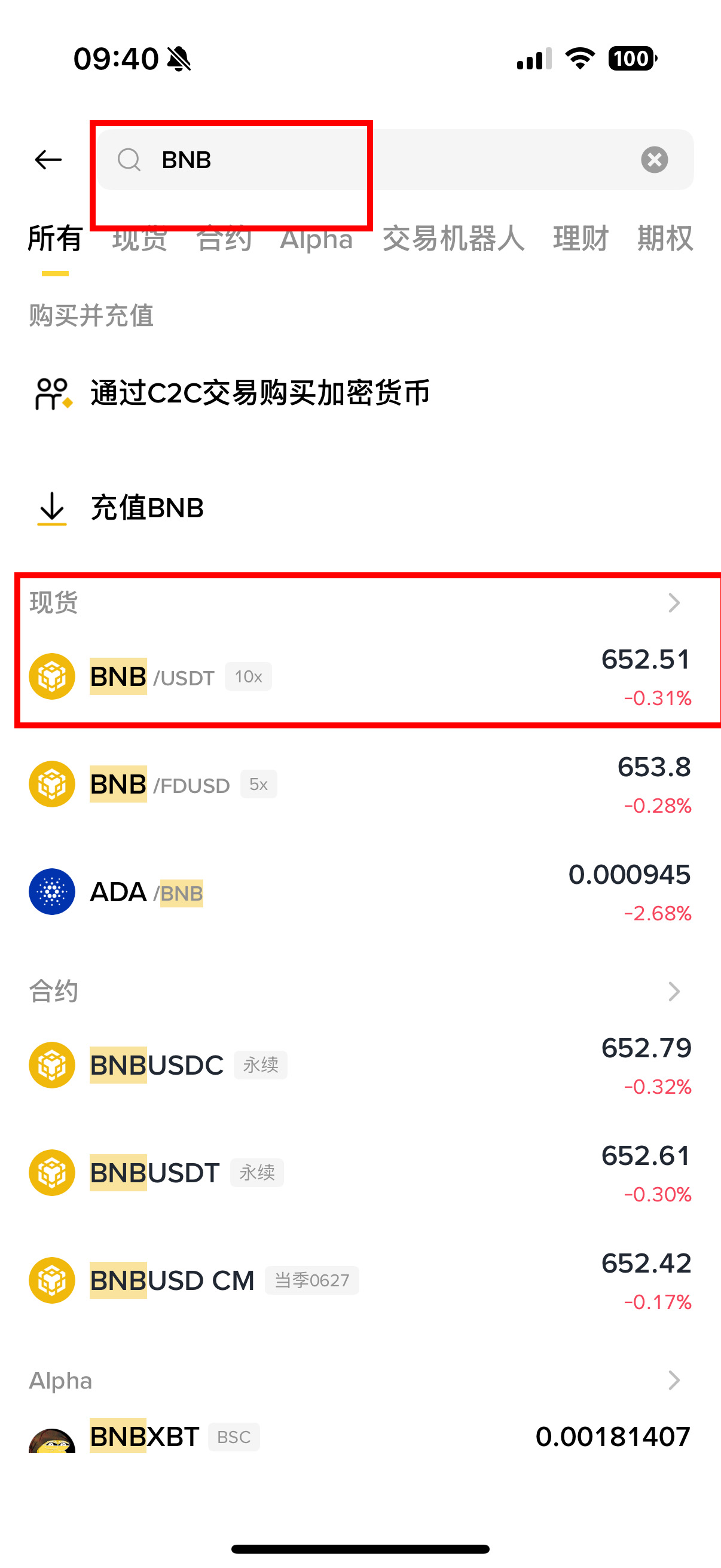
Task: Focus the BNB search field
Action: click(x=365, y=160)
